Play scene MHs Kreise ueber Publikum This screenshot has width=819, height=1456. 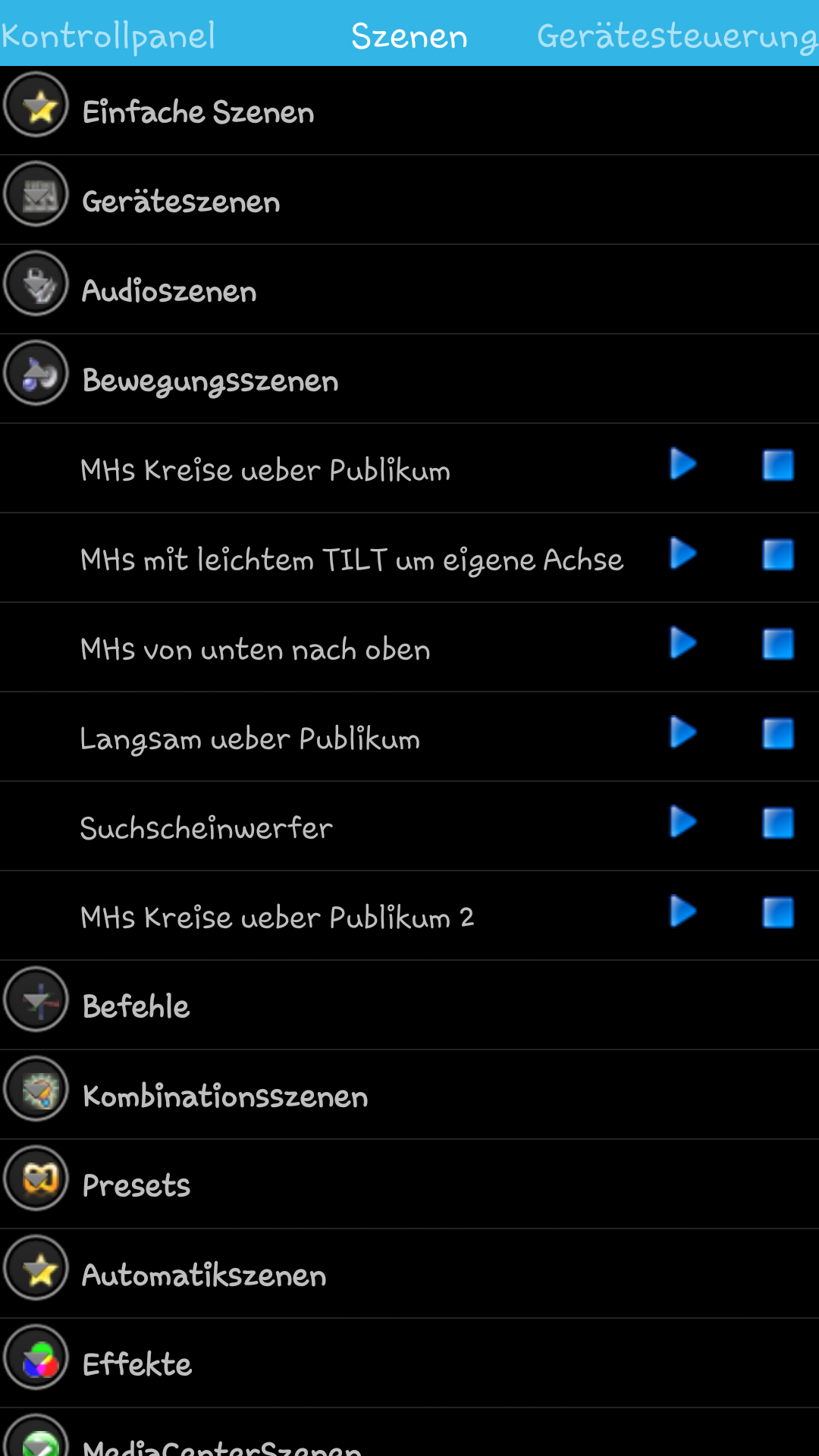(x=683, y=464)
